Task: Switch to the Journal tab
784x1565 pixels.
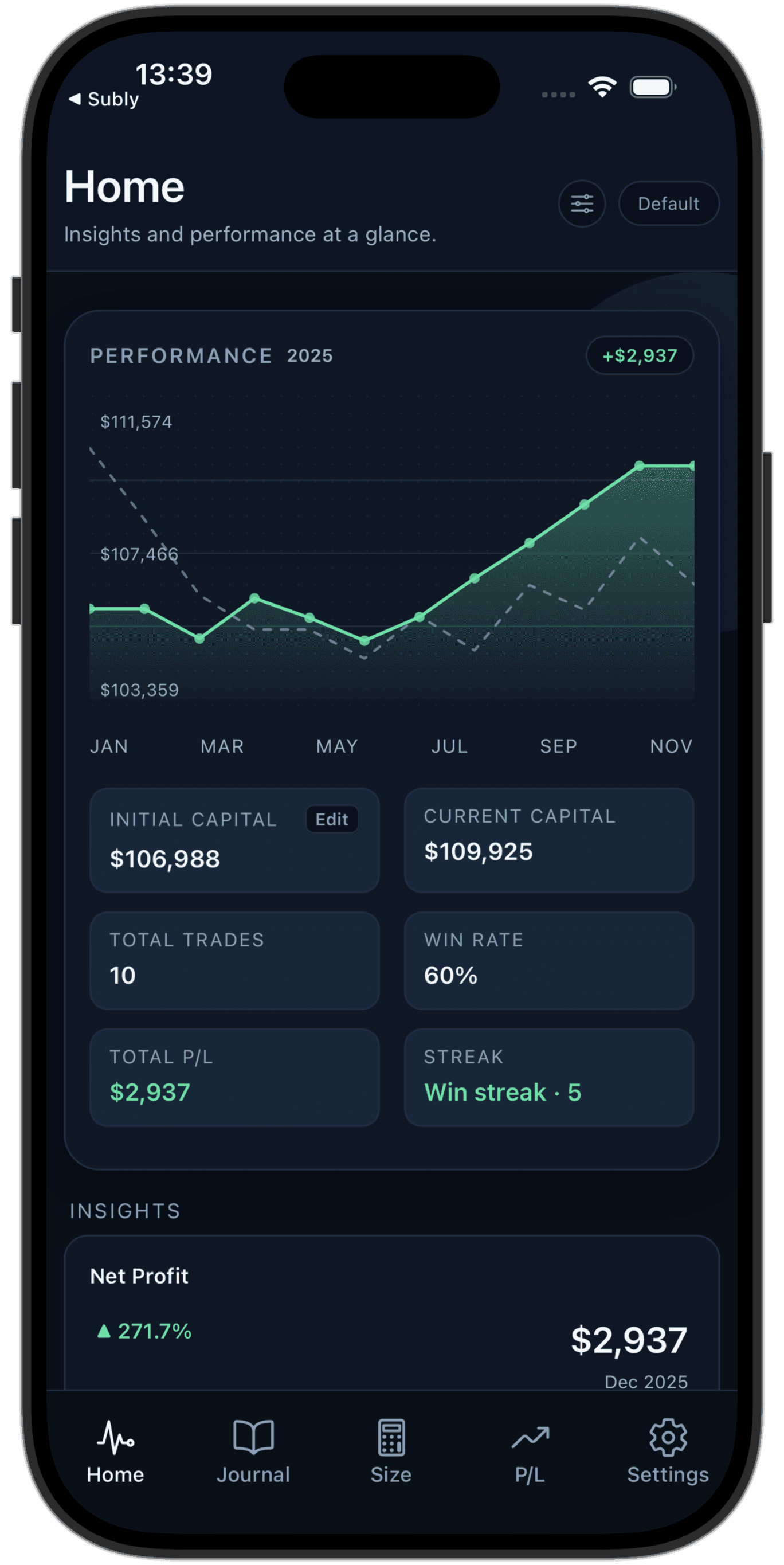Action: point(253,1451)
